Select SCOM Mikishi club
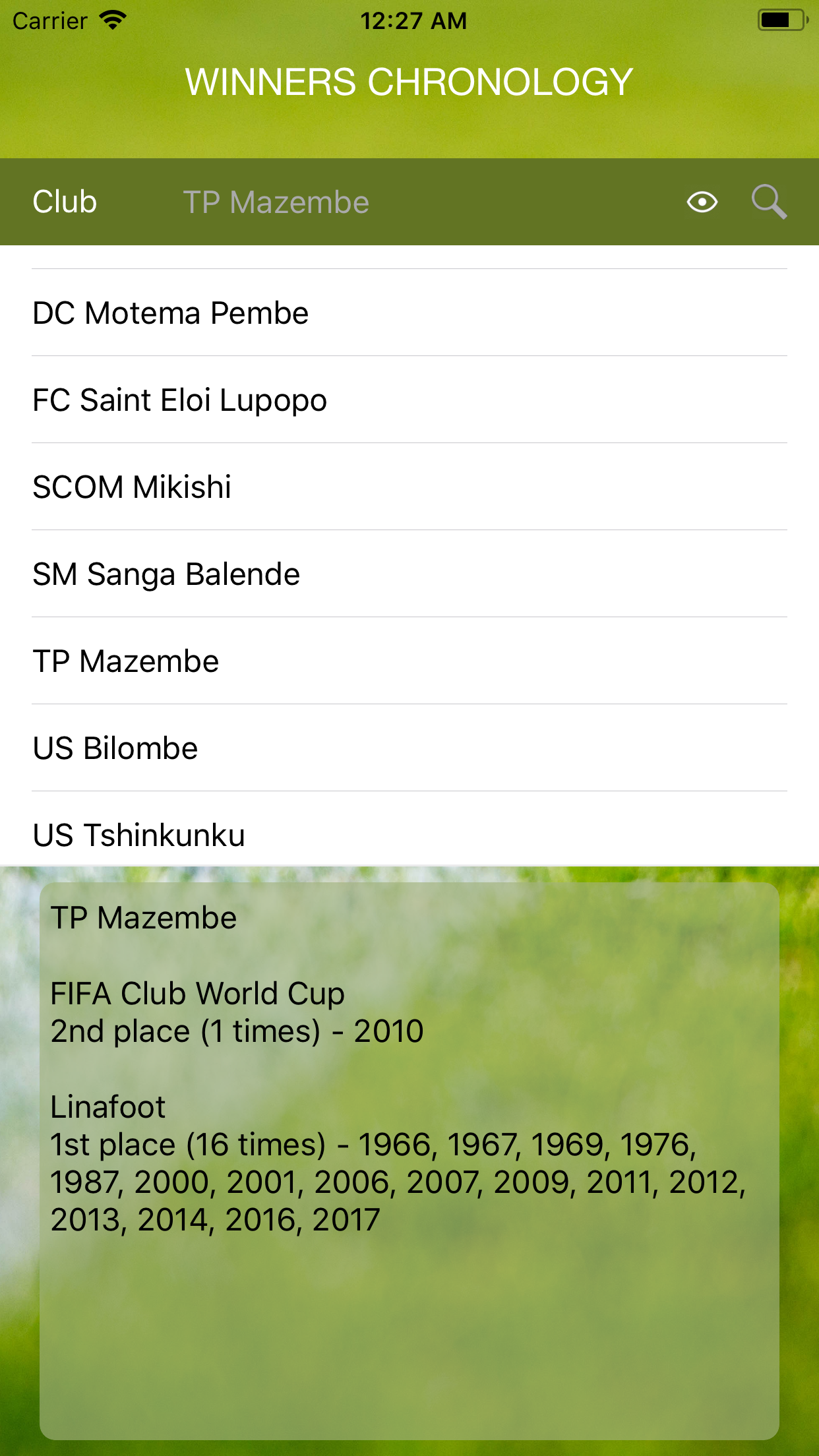Viewport: 819px width, 1456px height. [409, 487]
